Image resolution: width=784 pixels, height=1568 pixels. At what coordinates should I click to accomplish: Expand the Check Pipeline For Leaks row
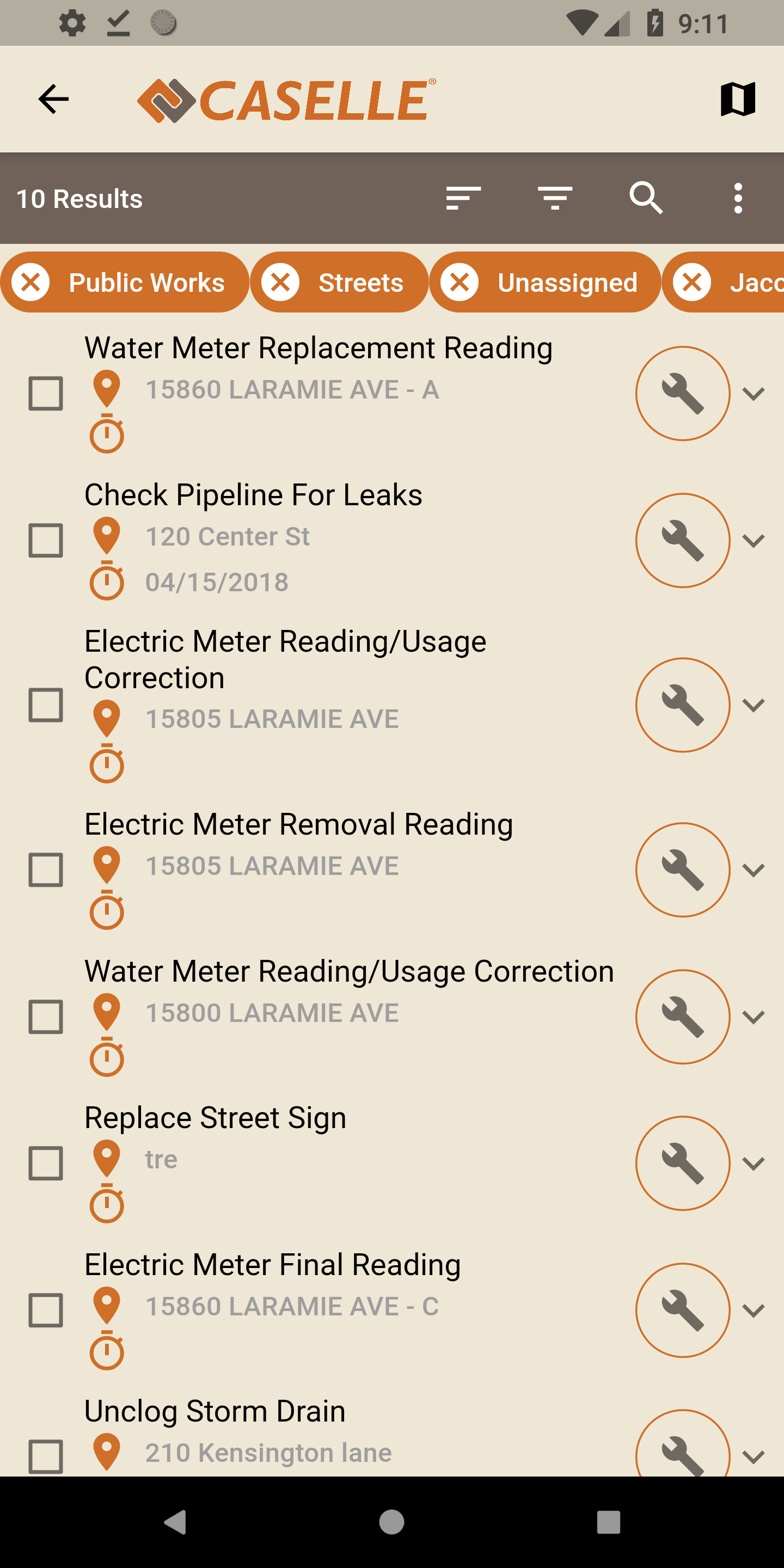pos(754,541)
